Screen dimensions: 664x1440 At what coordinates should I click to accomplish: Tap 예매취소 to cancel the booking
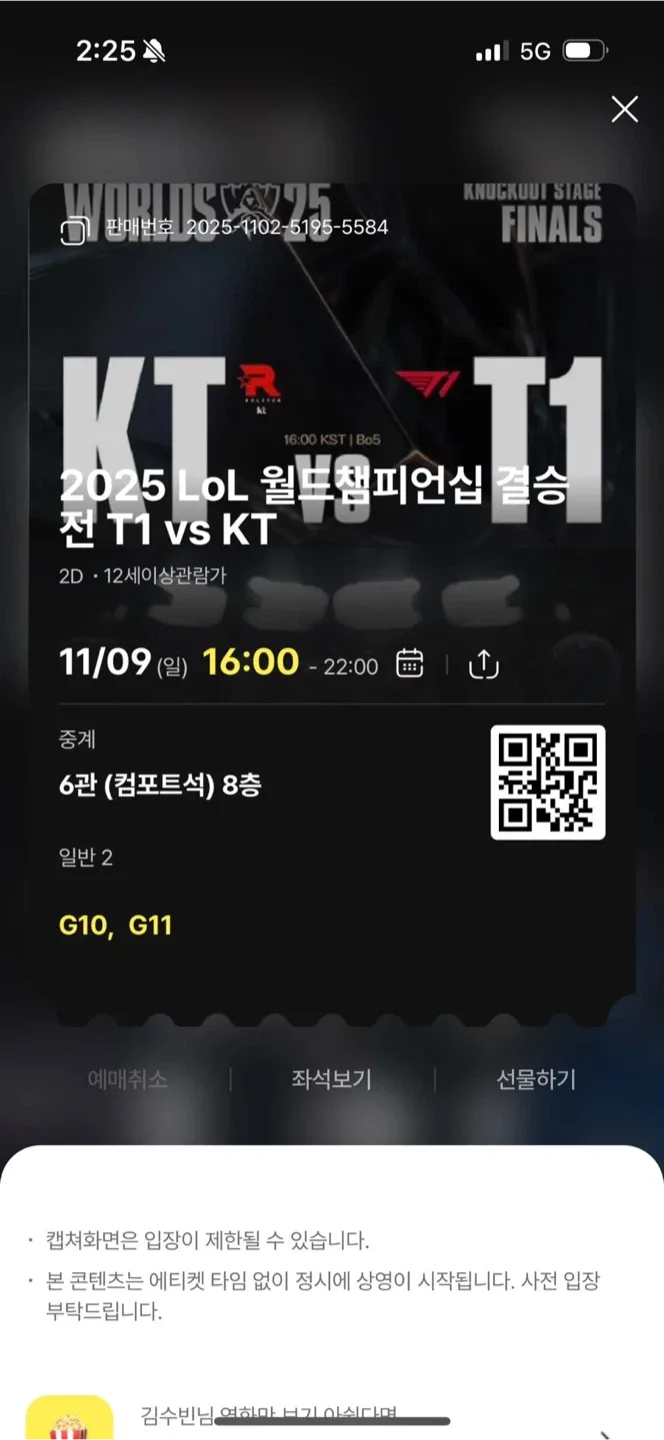[x=127, y=1080]
